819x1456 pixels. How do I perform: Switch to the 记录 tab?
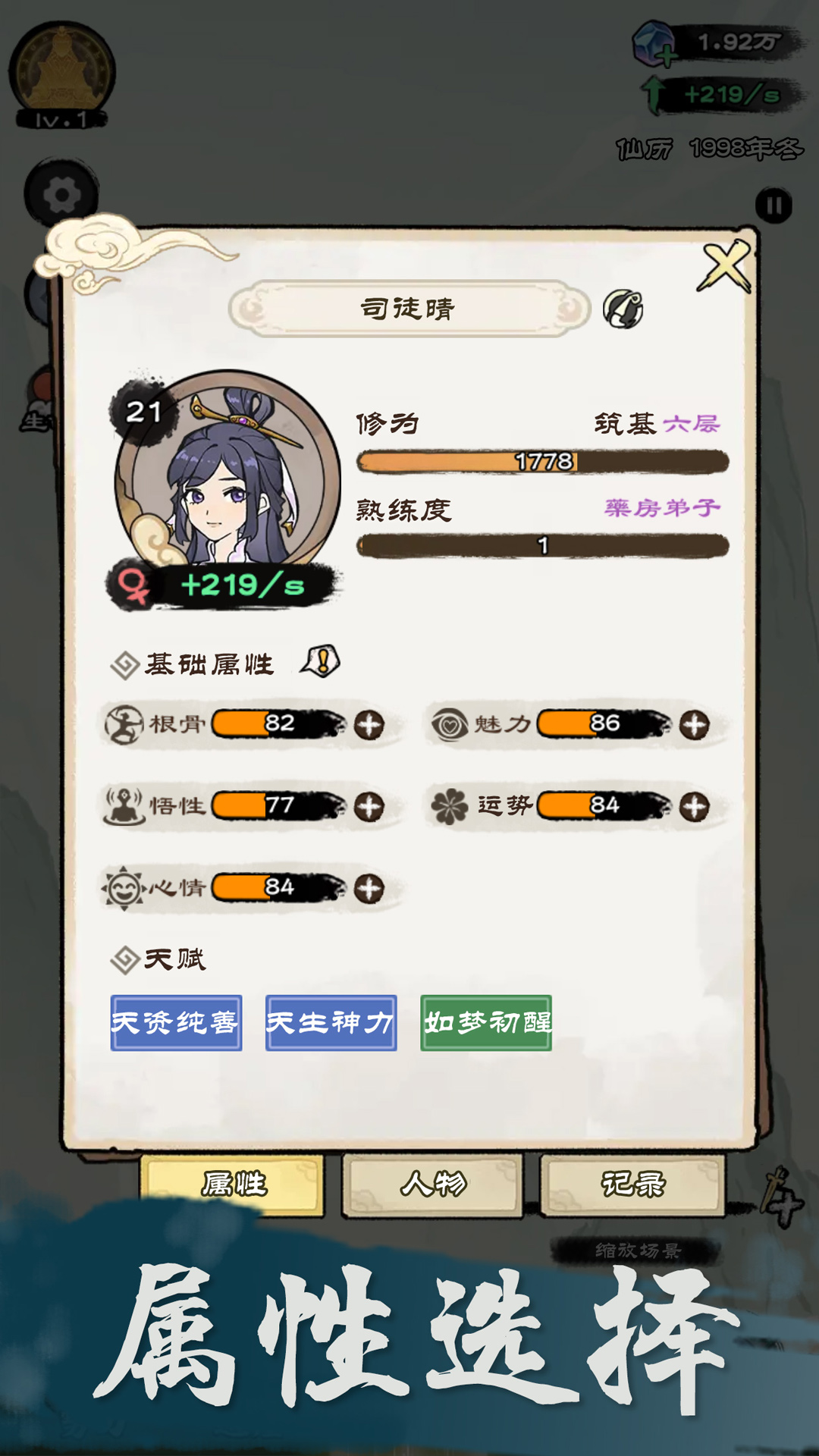pyautogui.click(x=632, y=1184)
